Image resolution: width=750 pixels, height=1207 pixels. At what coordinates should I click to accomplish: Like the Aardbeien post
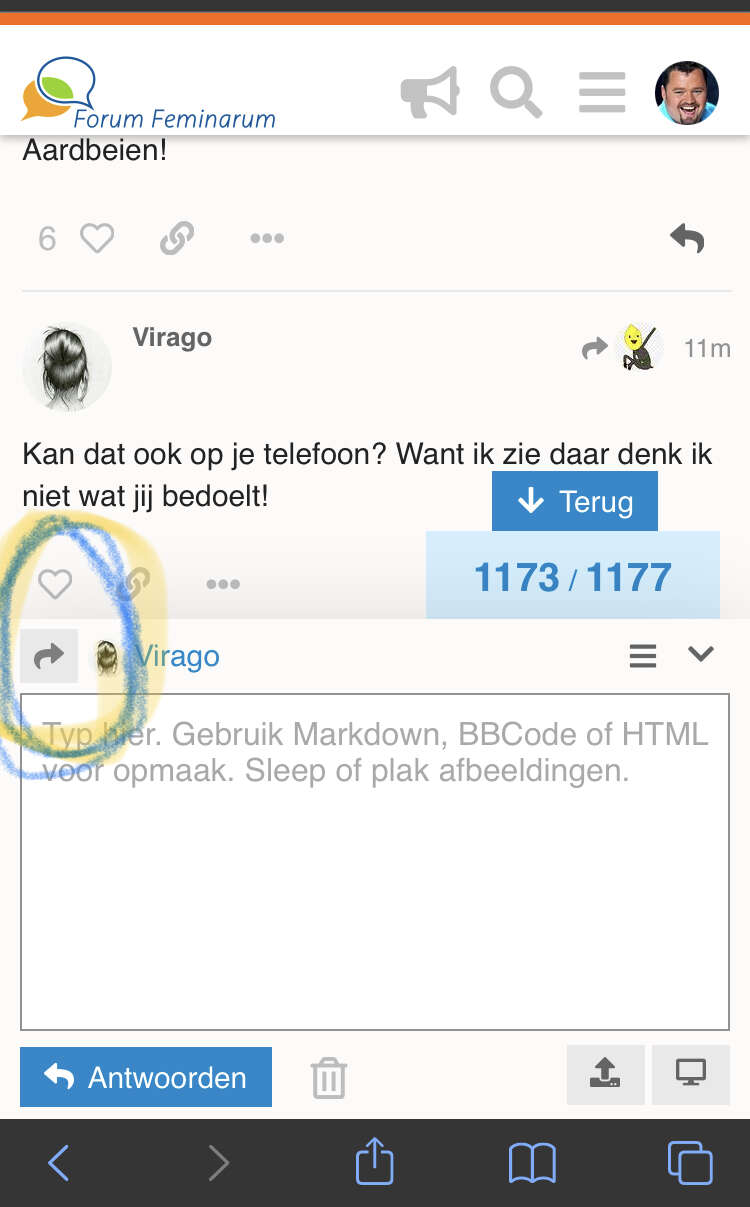[x=97, y=238]
